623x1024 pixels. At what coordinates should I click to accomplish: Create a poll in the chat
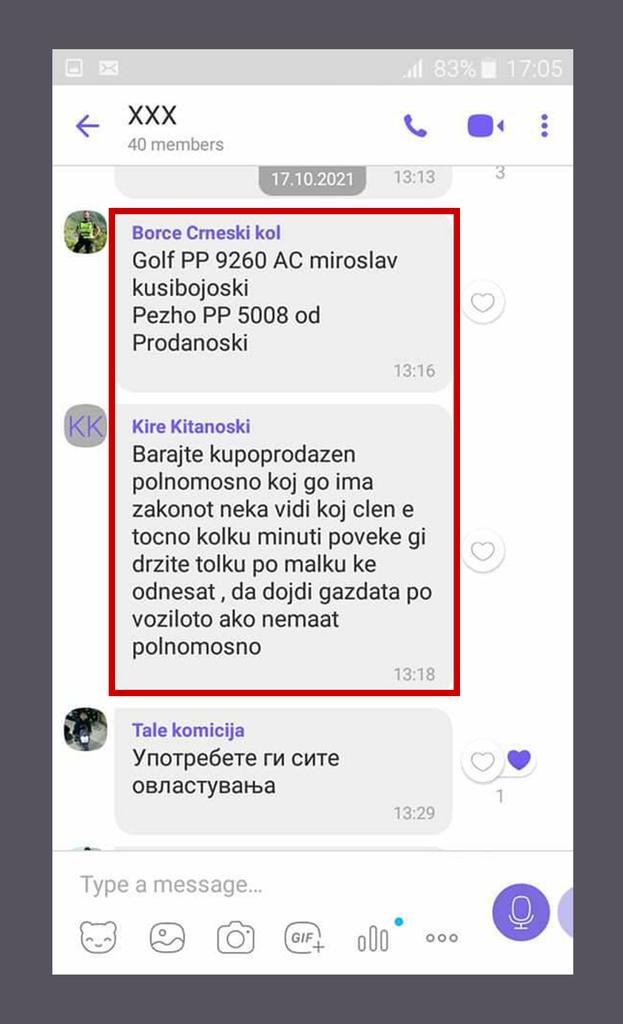click(373, 938)
